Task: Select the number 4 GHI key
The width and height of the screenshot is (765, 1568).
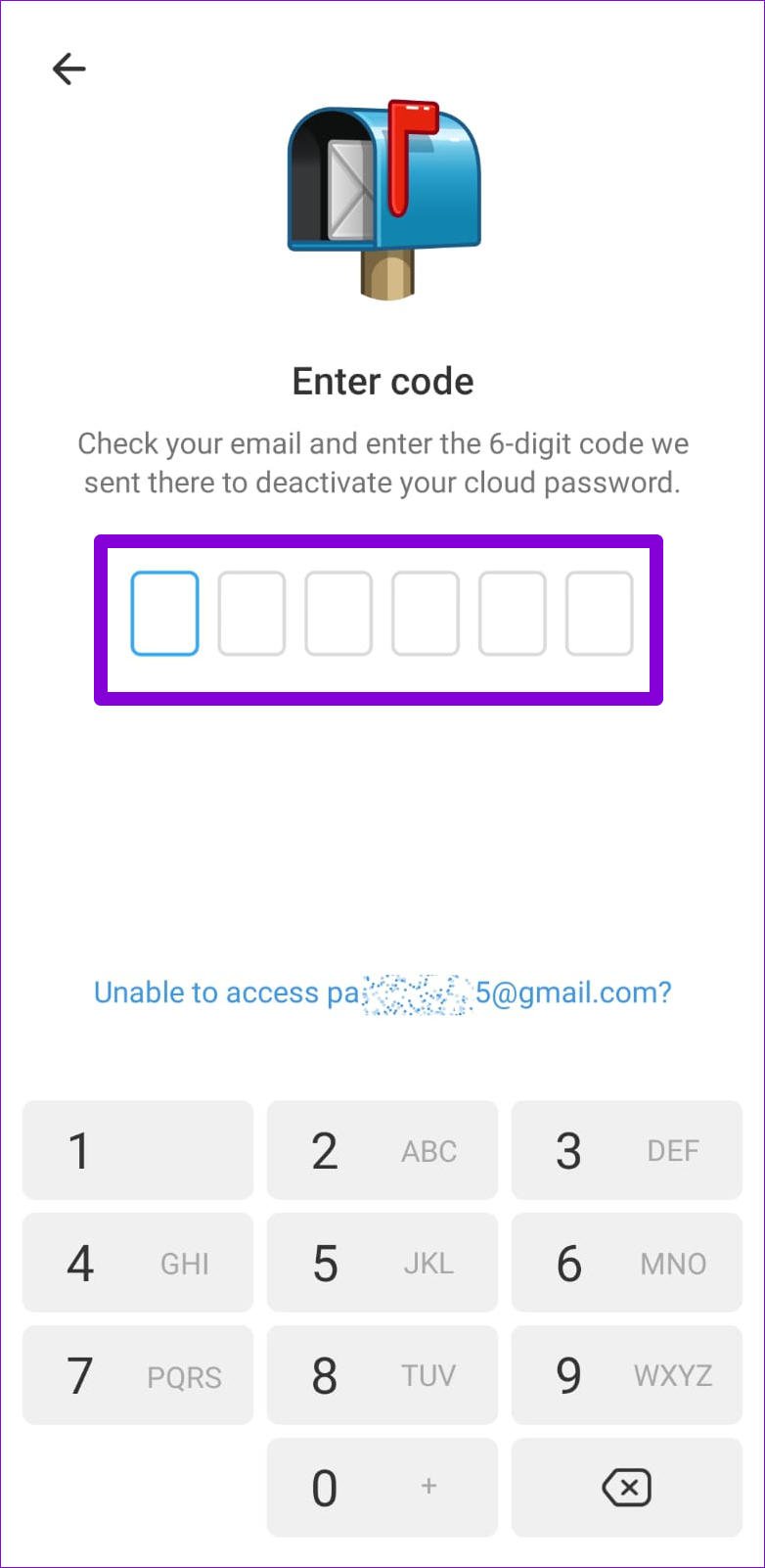Action: (137, 1263)
